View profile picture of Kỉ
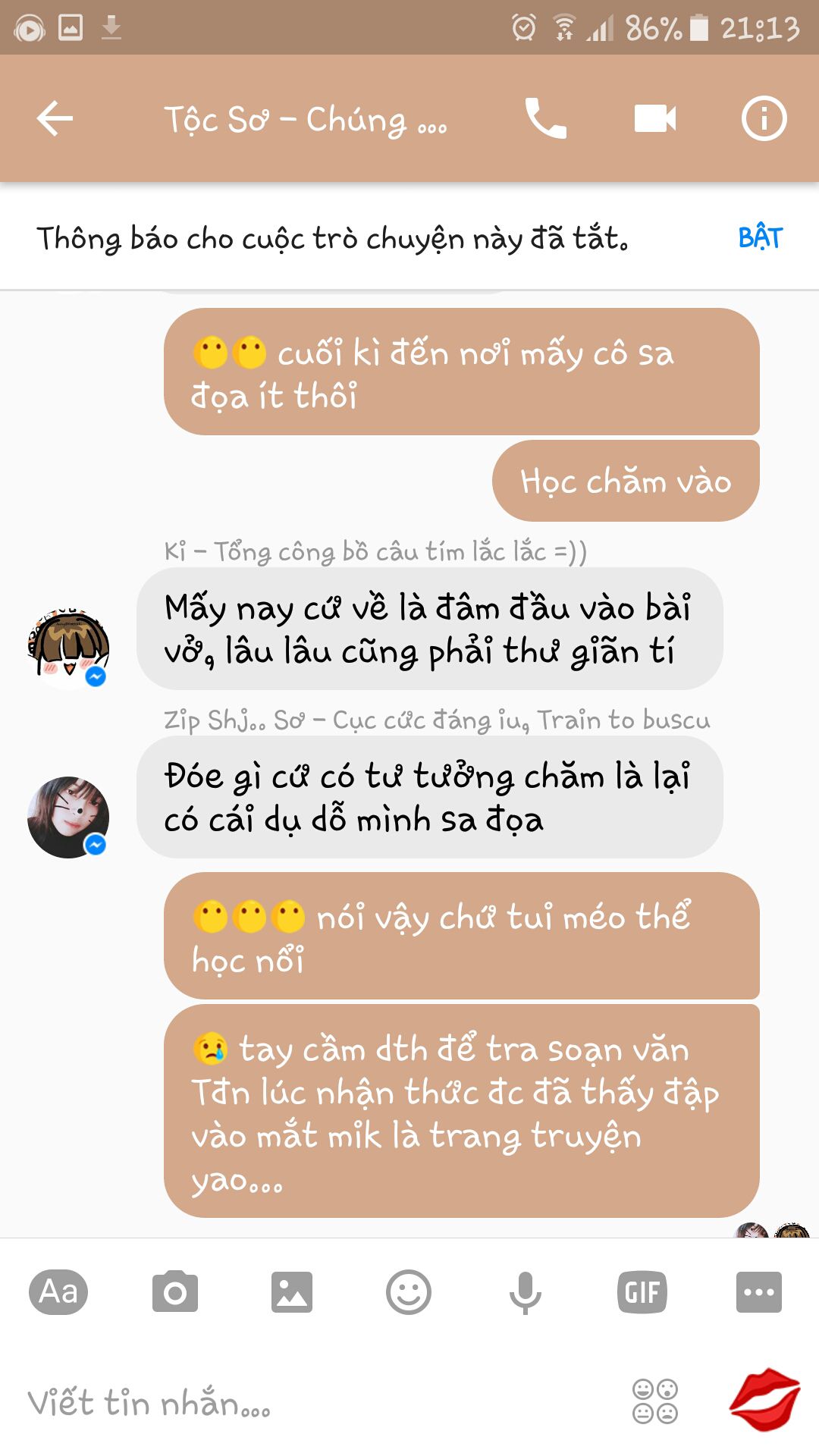 [68, 649]
